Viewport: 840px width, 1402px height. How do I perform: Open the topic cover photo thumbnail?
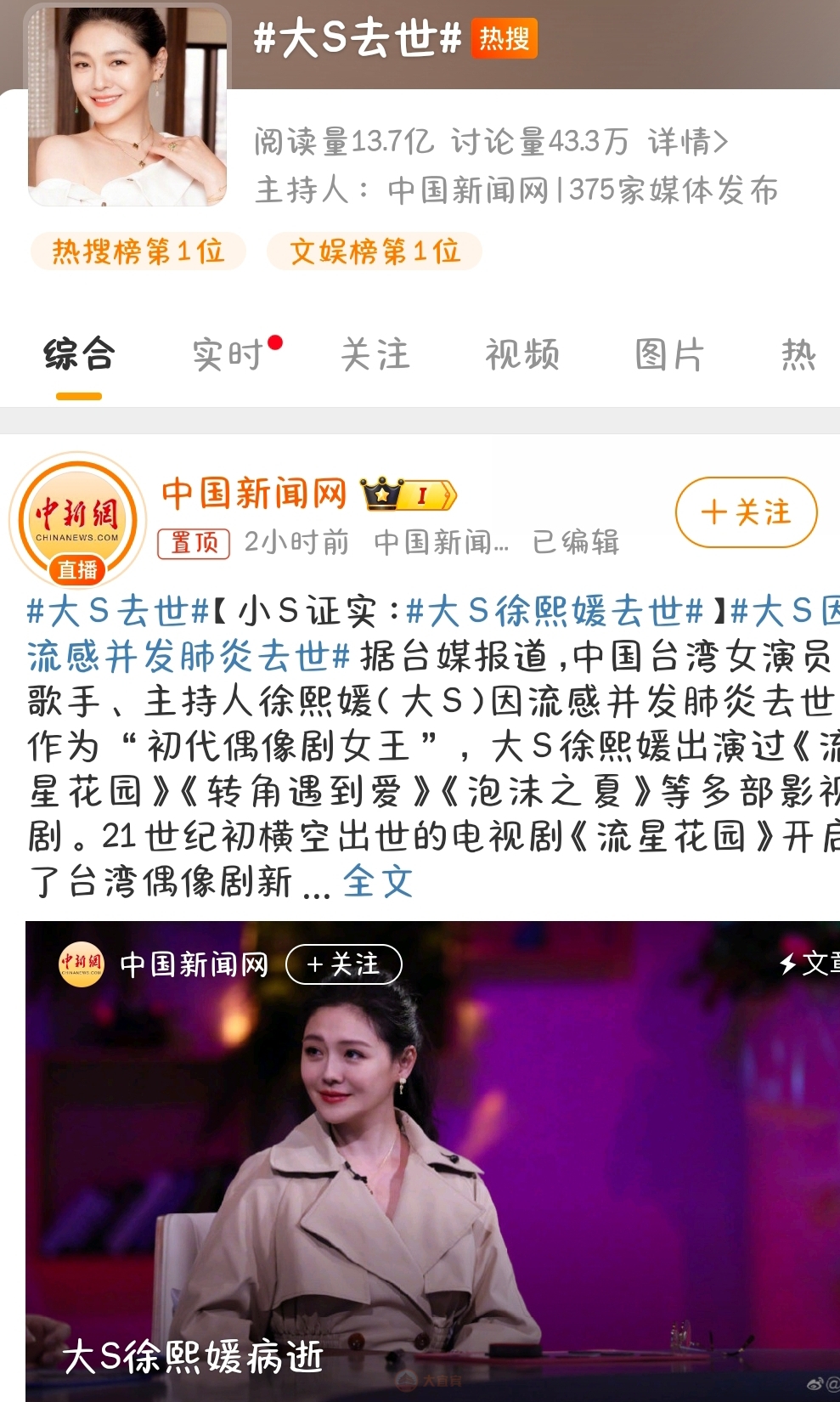127,105
